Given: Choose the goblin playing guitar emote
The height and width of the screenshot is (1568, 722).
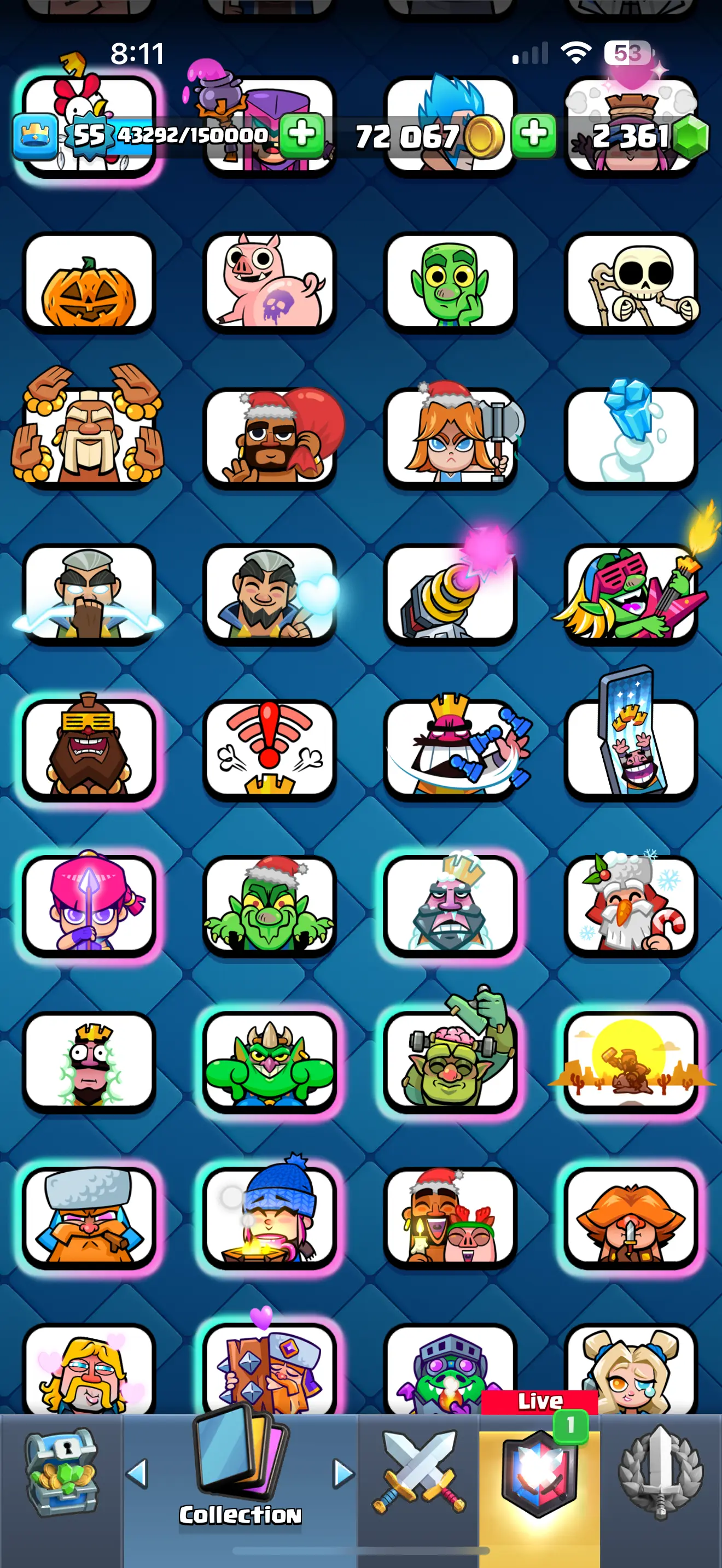Looking at the screenshot, I should [x=631, y=594].
